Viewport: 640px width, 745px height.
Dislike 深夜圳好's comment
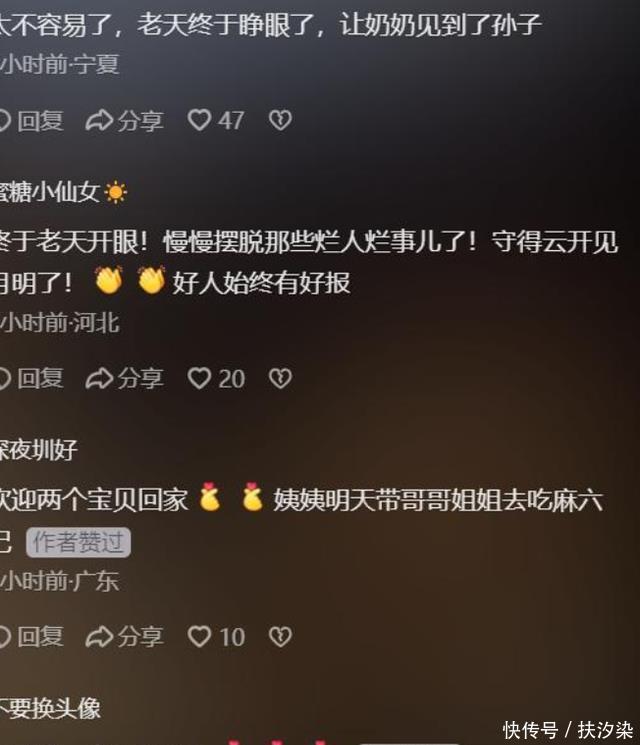coord(280,637)
